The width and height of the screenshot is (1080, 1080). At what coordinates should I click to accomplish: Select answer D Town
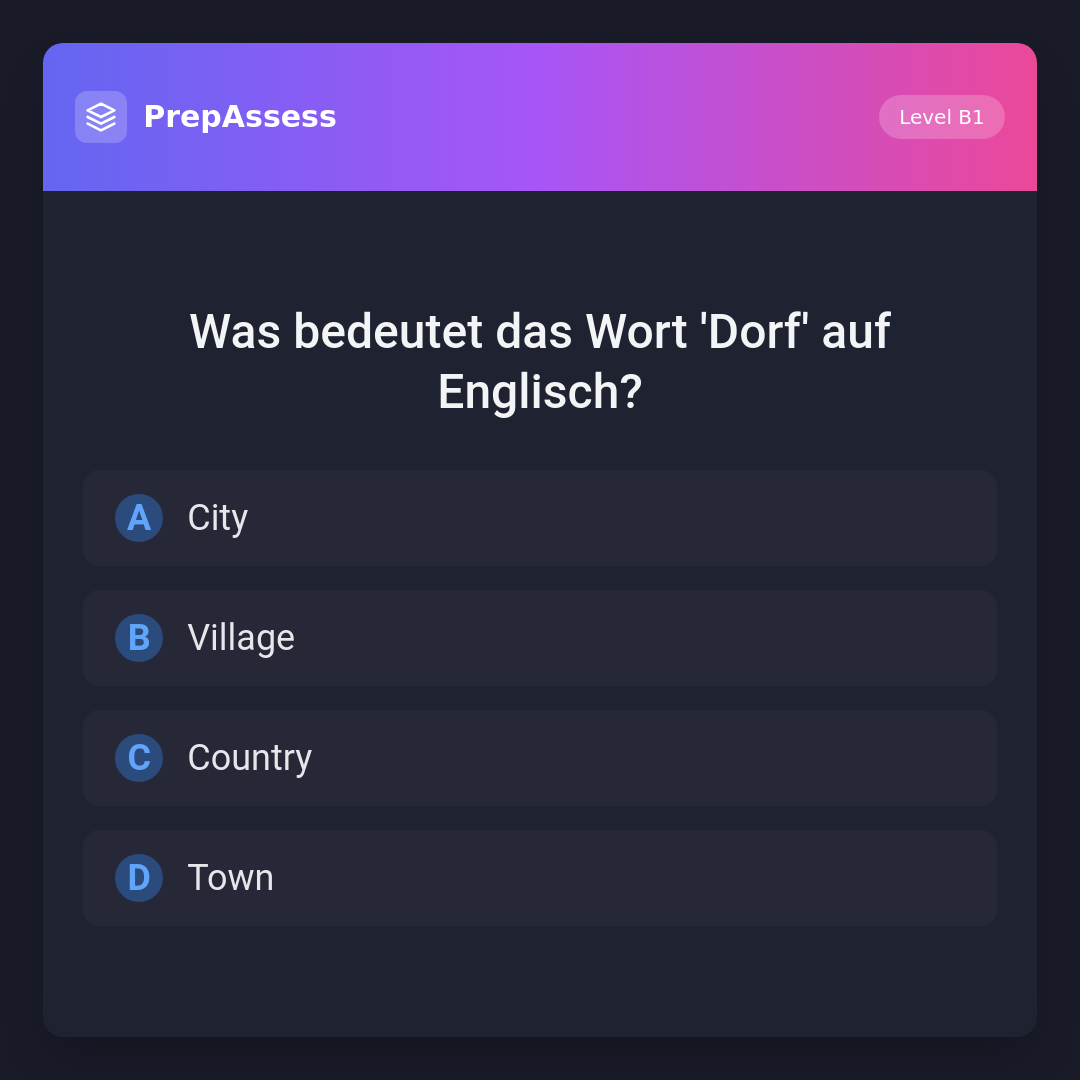(x=540, y=878)
